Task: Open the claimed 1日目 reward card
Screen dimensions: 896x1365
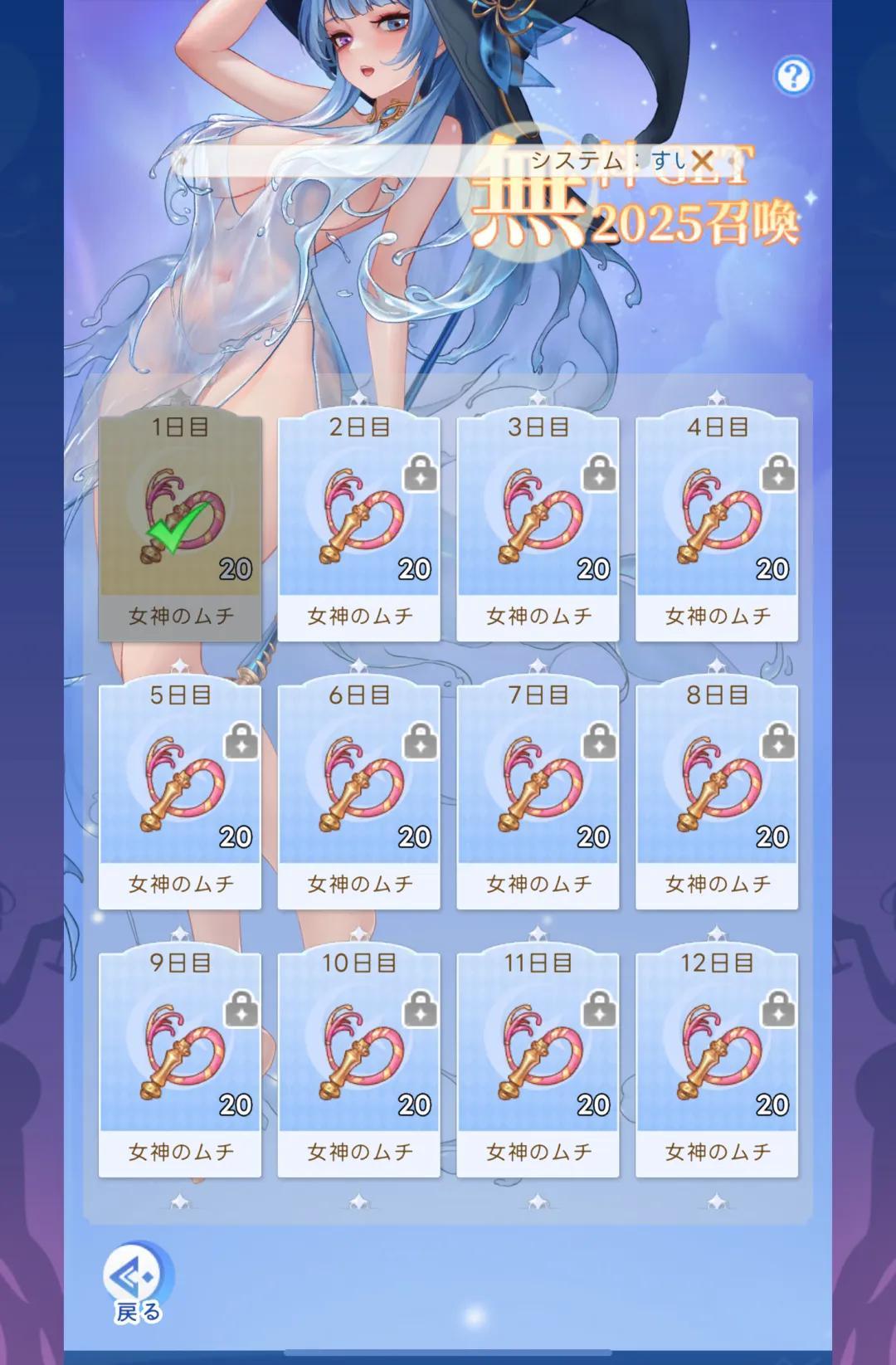Action: [180, 528]
